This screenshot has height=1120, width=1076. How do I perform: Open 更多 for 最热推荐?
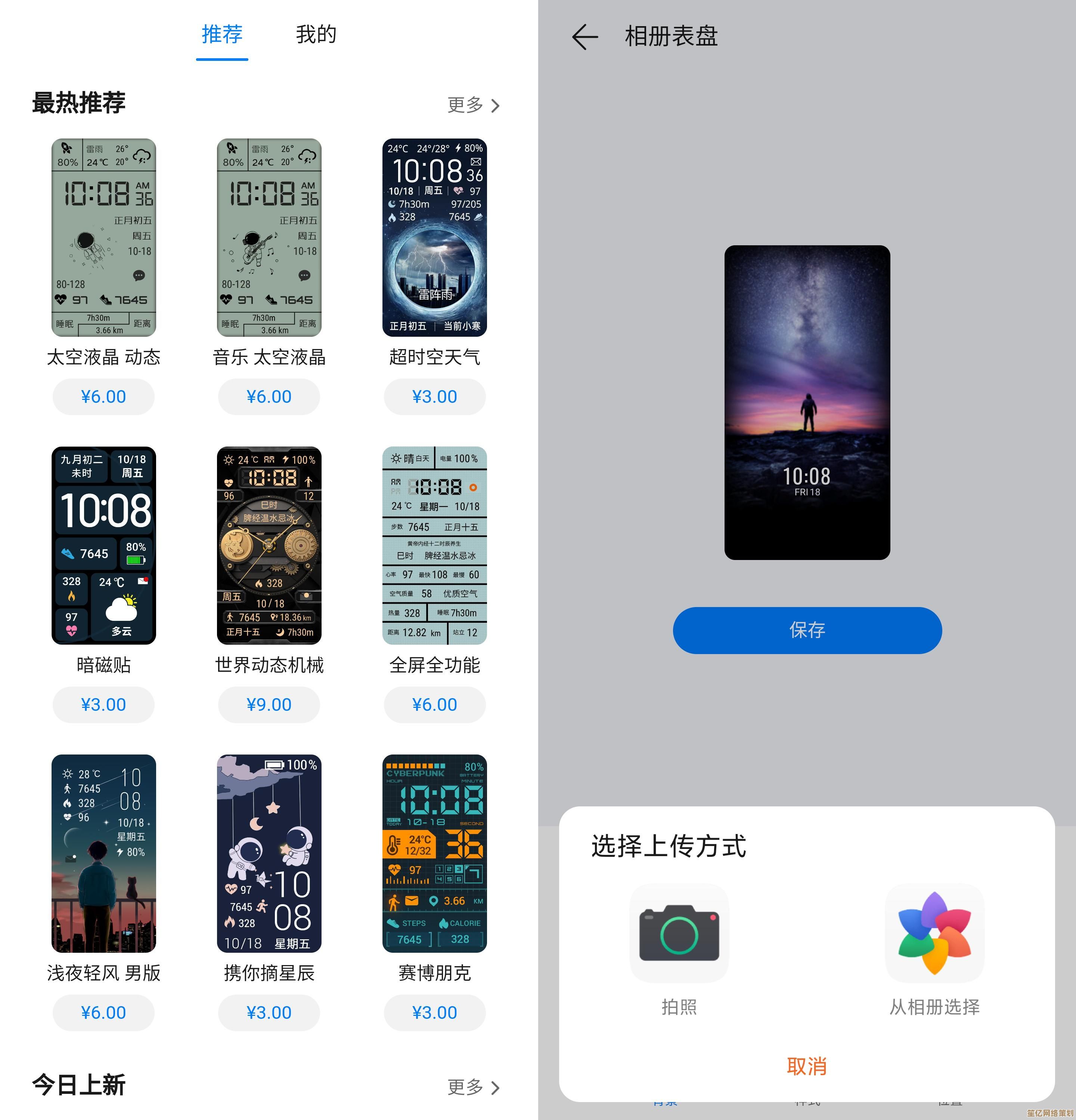[474, 105]
